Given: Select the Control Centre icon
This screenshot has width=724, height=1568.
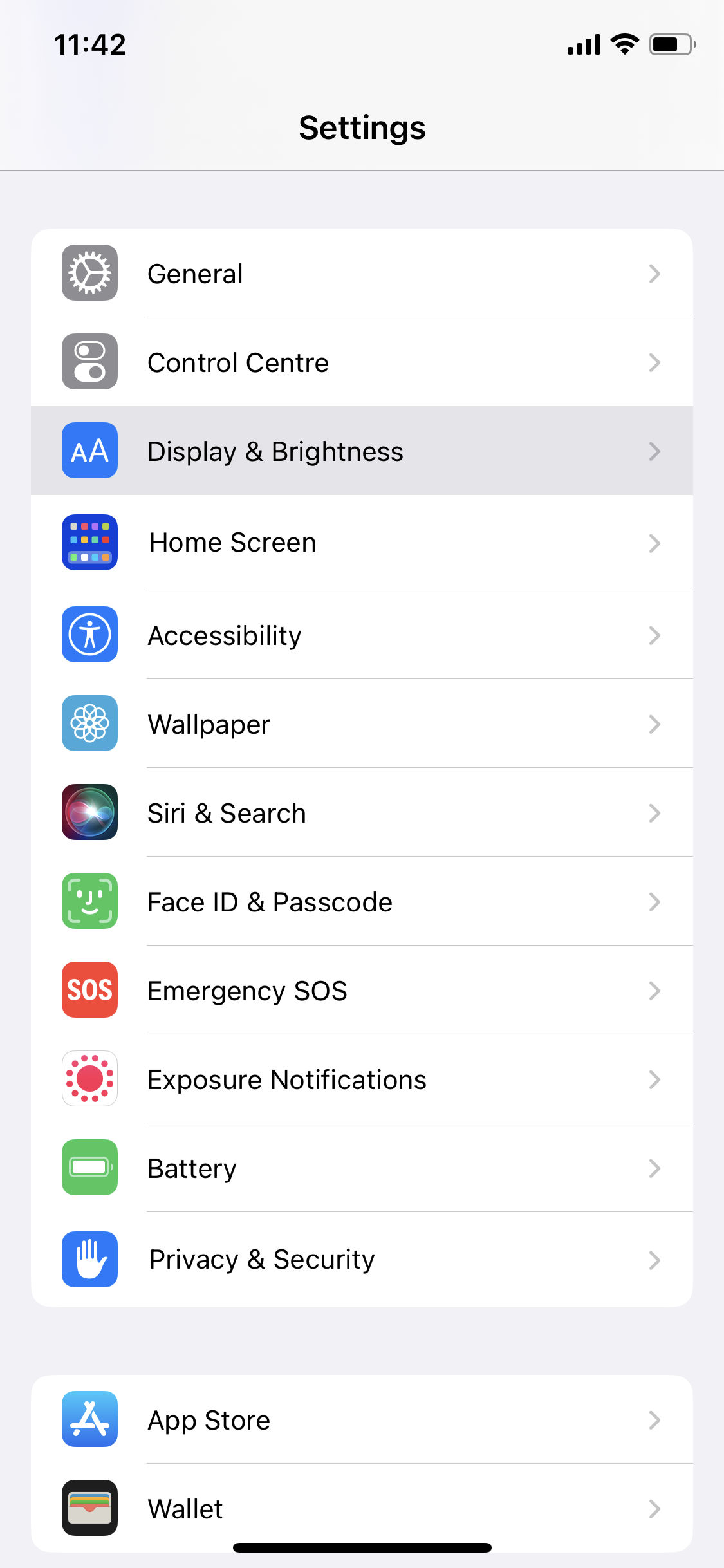Looking at the screenshot, I should [89, 362].
